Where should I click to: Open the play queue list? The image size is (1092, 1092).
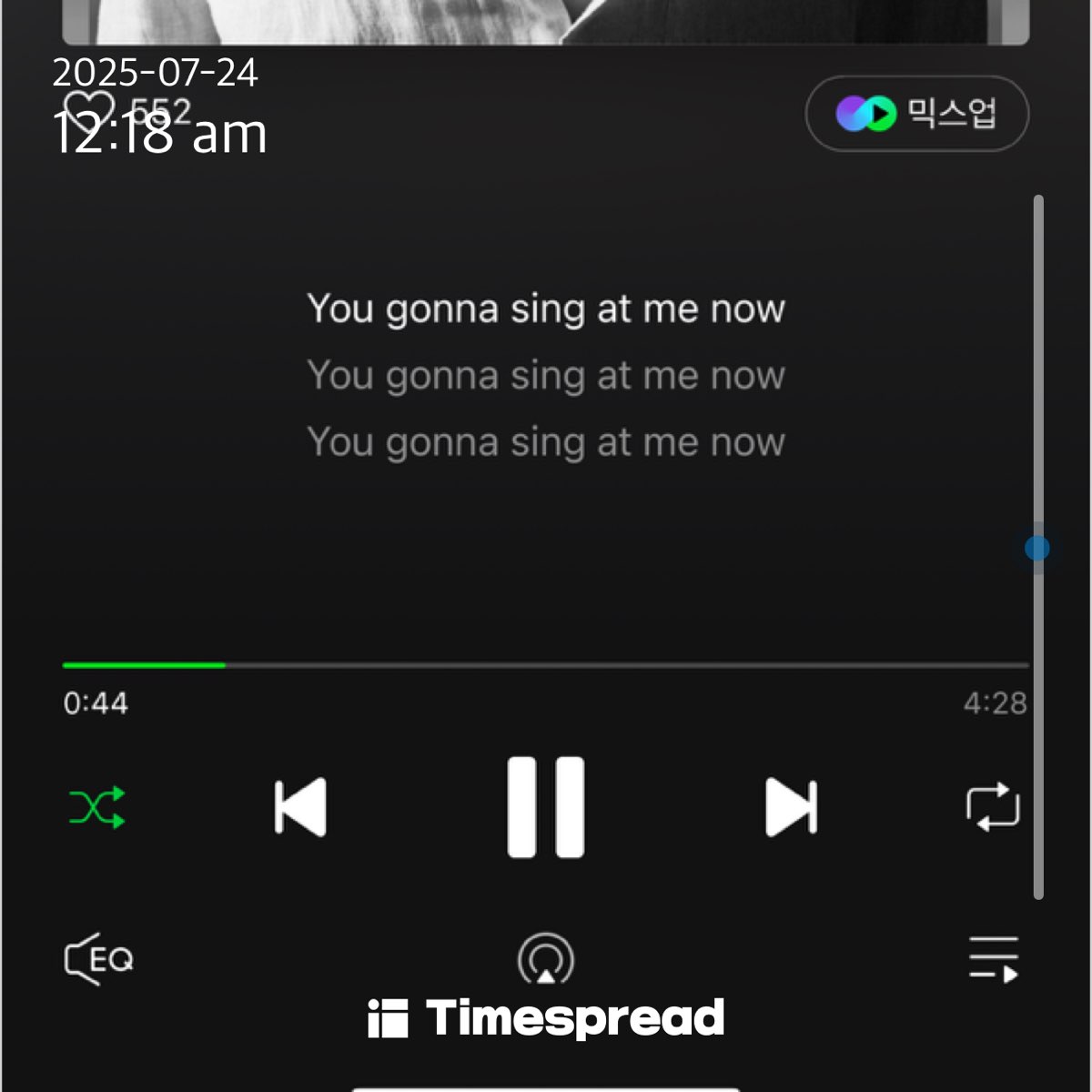click(993, 959)
